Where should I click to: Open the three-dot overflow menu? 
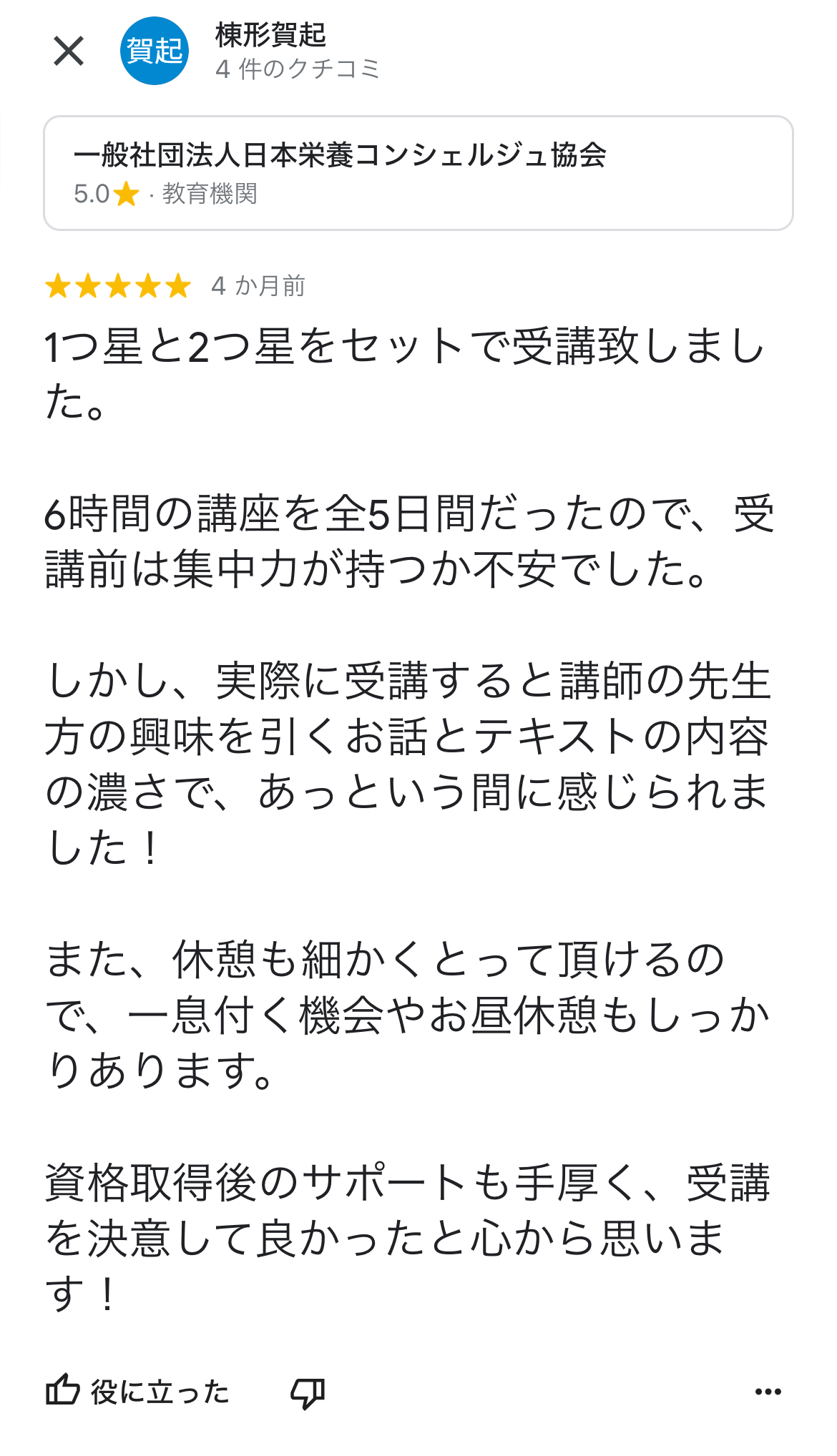pyautogui.click(x=768, y=1392)
